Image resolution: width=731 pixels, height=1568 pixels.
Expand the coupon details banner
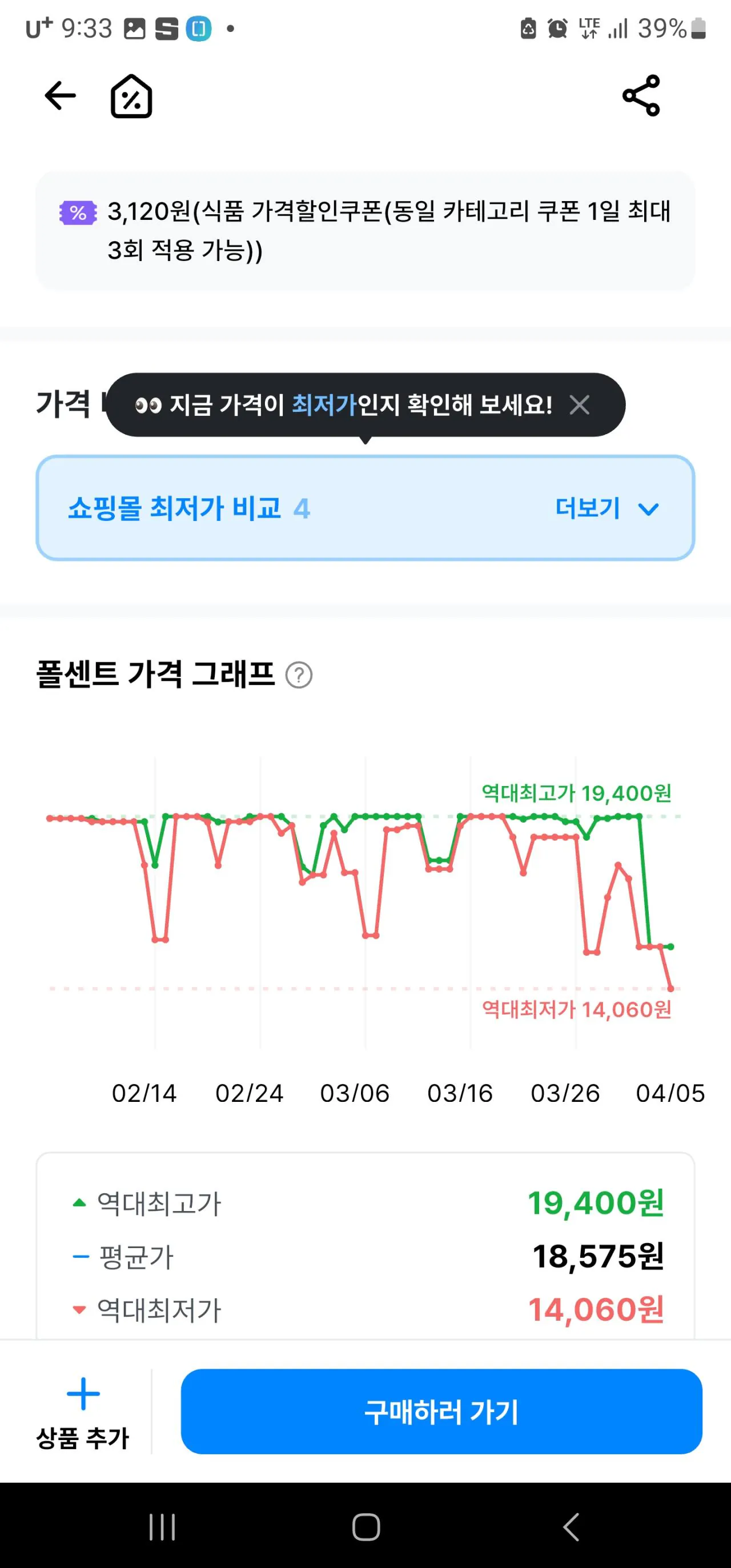point(365,230)
